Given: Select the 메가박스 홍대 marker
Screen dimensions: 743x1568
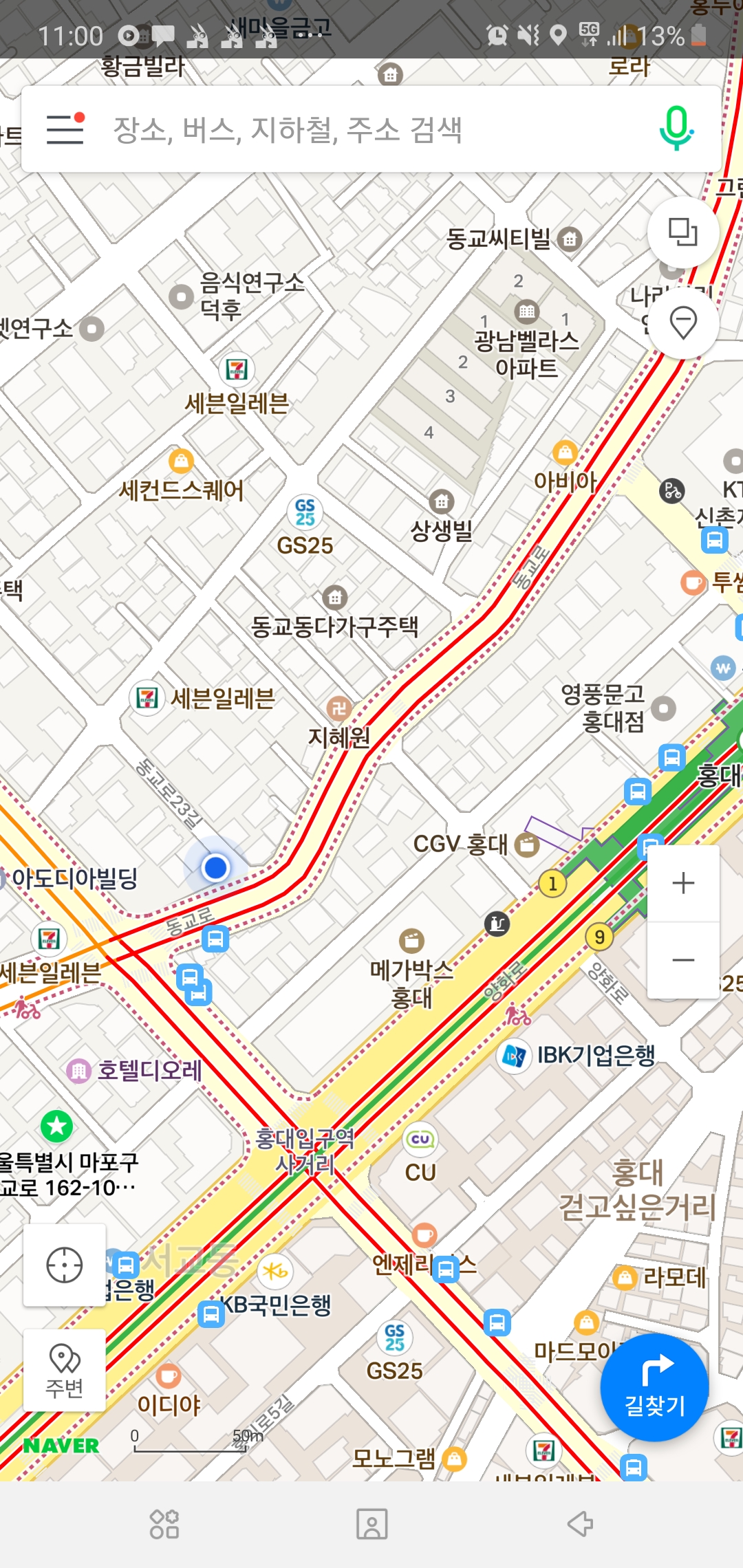Looking at the screenshot, I should tap(411, 941).
